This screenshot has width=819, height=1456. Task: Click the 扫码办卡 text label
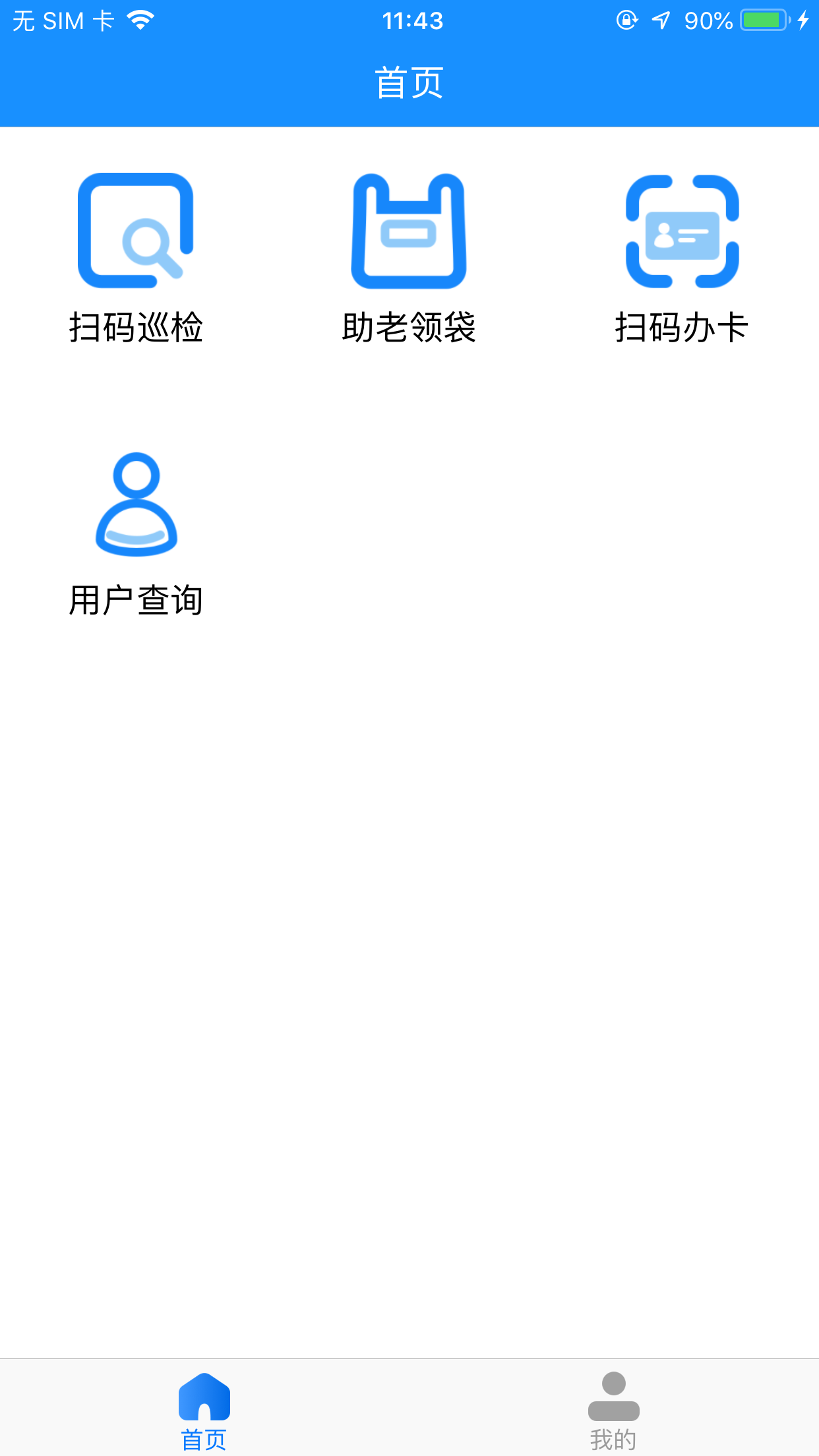point(682,328)
